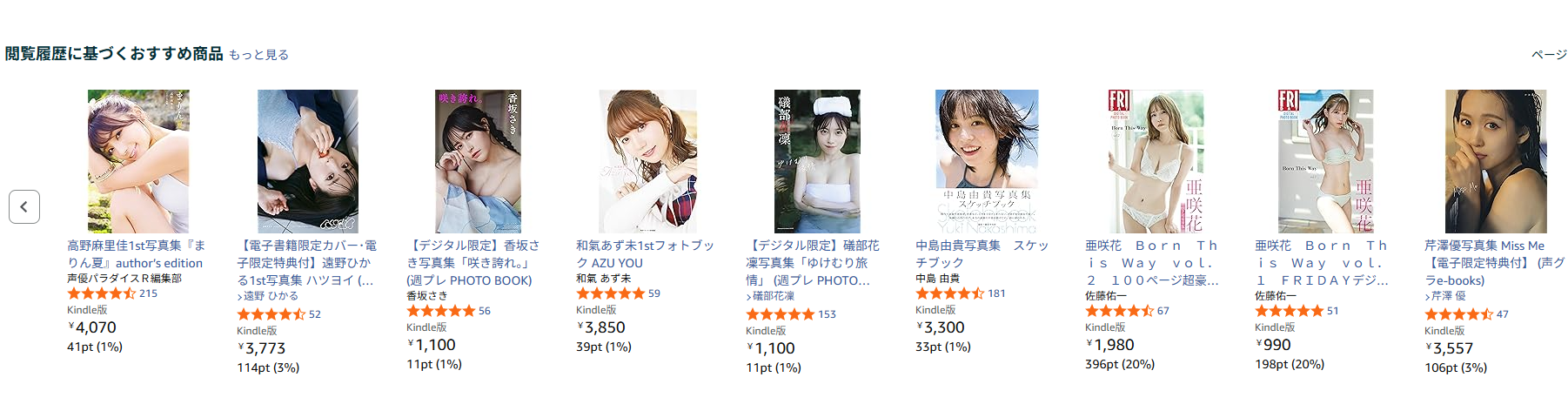The image size is (1568, 411).
Task: Tap the 高野麻里佳 cover image
Action: pyautogui.click(x=138, y=161)
